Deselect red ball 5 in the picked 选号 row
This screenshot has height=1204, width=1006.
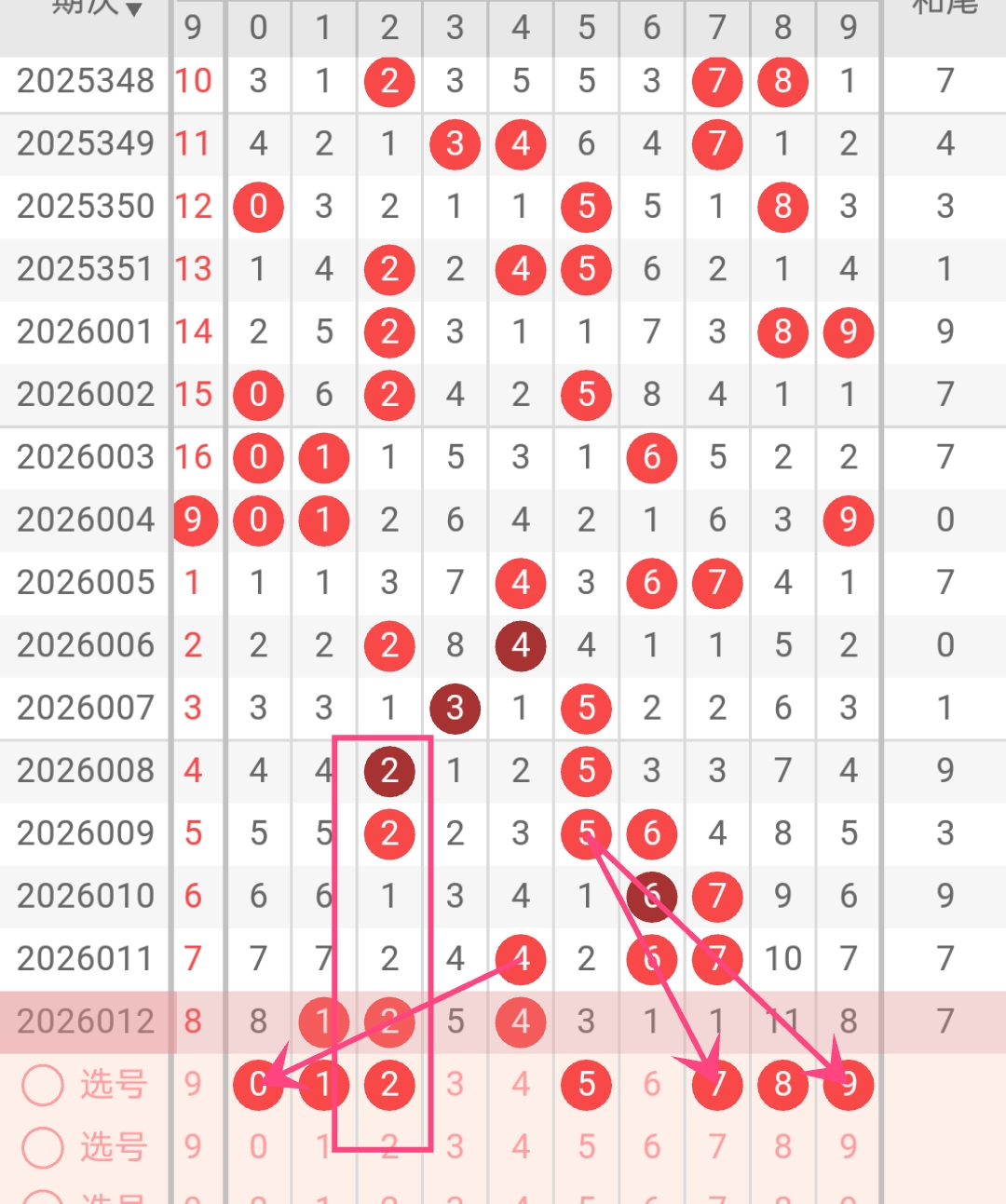[x=586, y=1084]
